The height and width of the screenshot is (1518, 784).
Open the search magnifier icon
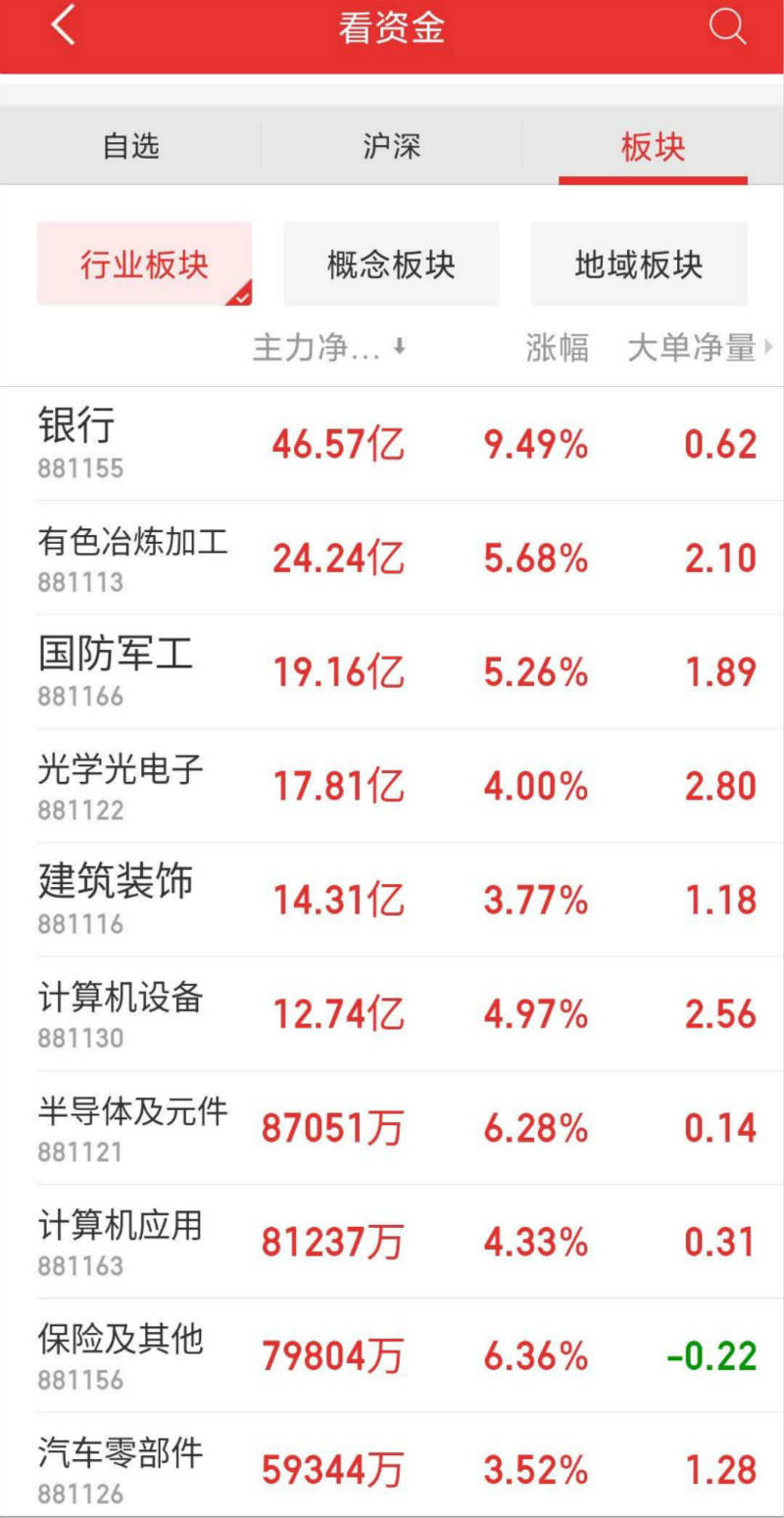(727, 27)
